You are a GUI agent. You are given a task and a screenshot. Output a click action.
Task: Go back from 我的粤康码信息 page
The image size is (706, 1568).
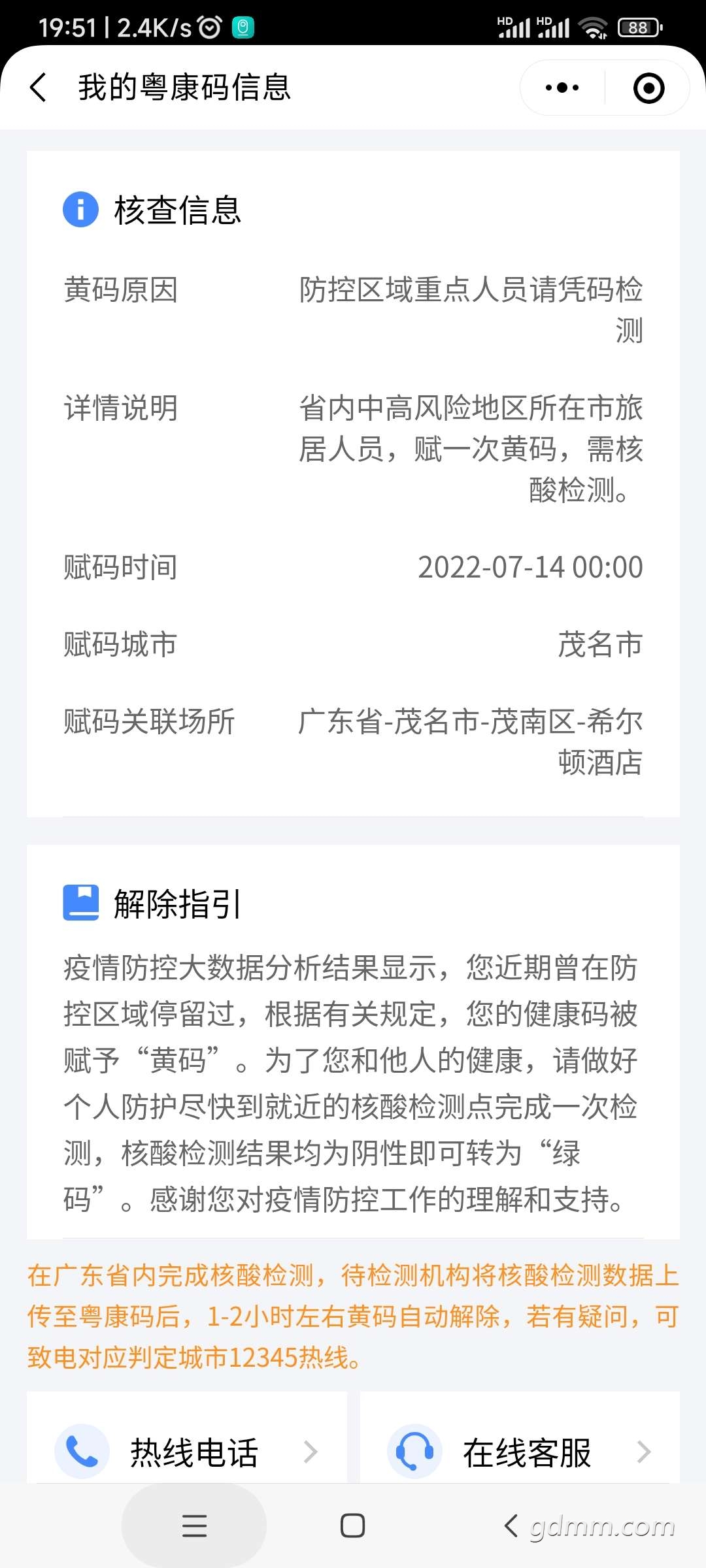[39, 88]
